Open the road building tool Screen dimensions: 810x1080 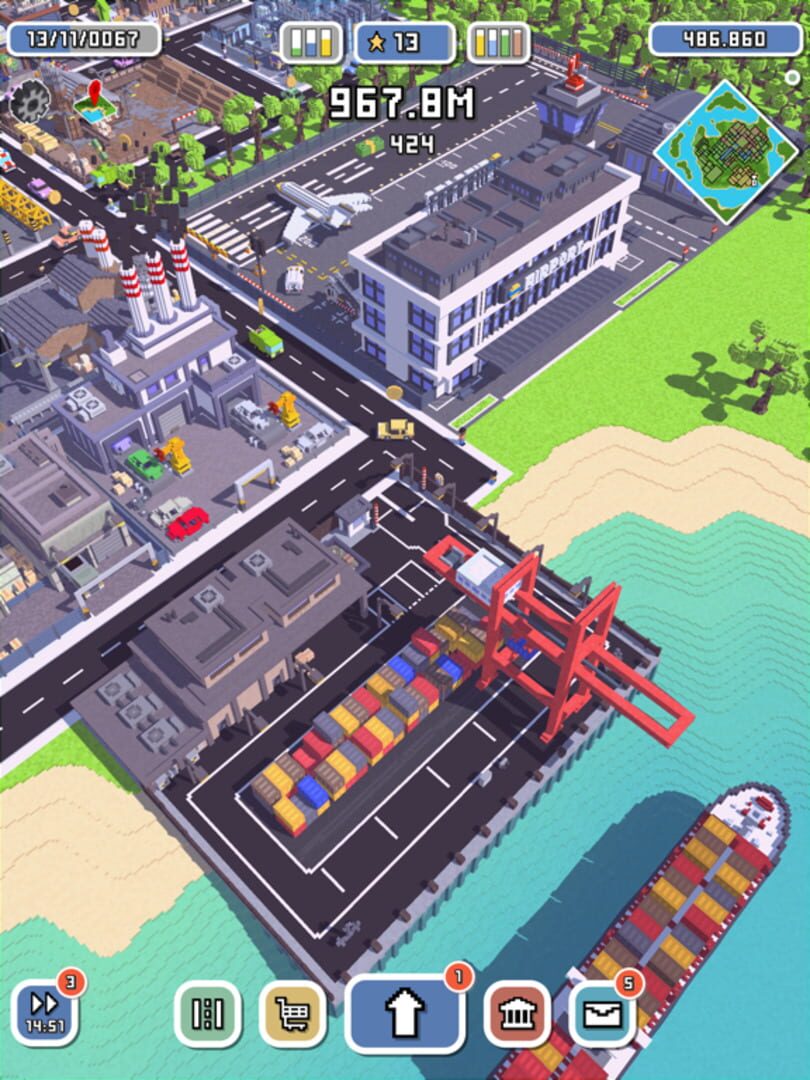207,1014
